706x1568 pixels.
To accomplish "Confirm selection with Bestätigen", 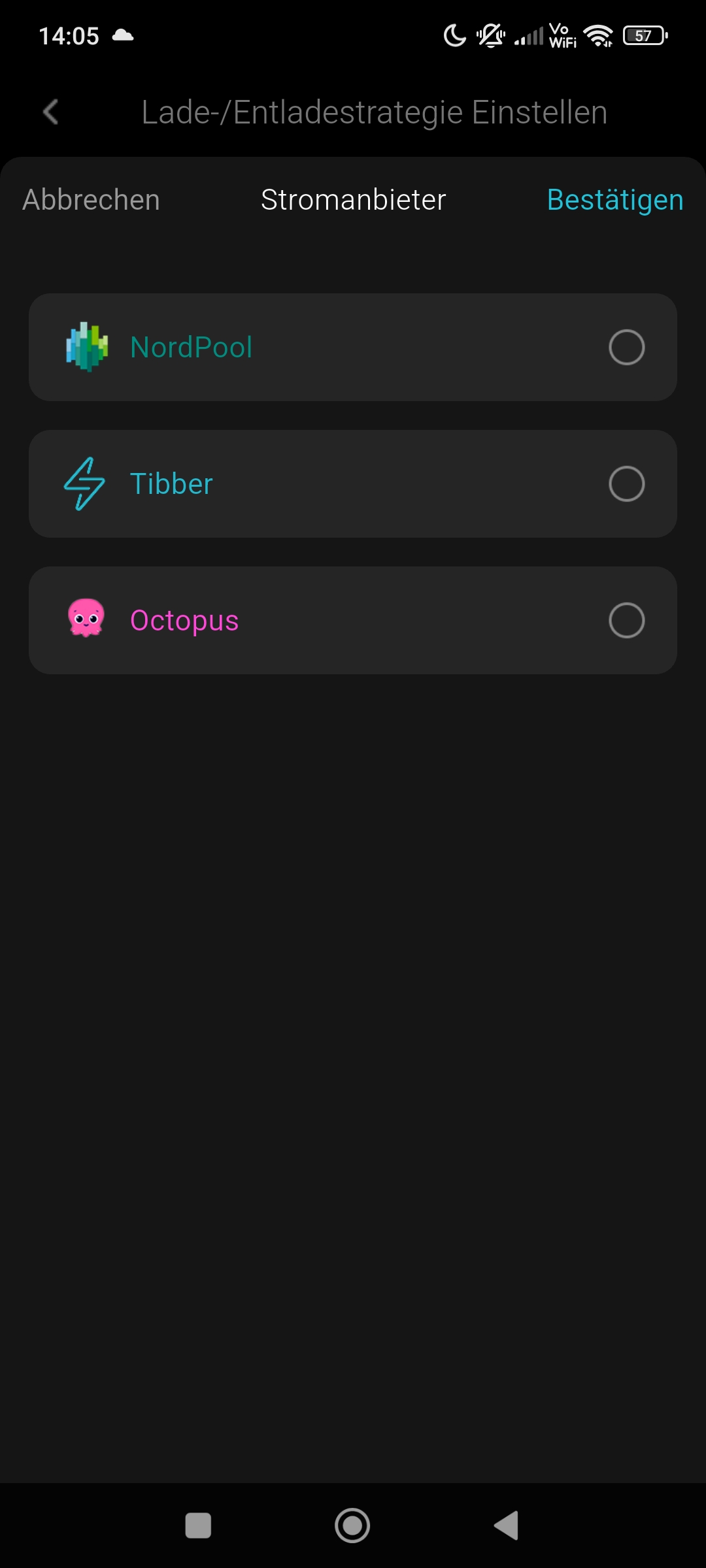I will 614,200.
